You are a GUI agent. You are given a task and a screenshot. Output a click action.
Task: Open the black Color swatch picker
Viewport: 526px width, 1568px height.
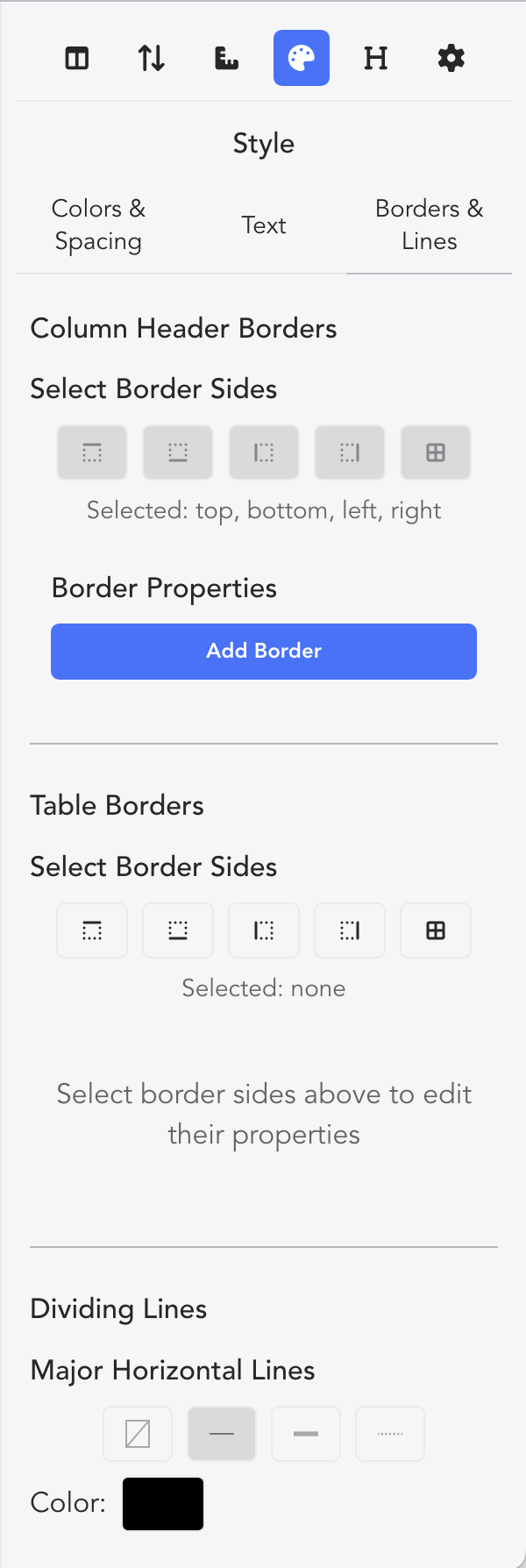pos(163,1503)
